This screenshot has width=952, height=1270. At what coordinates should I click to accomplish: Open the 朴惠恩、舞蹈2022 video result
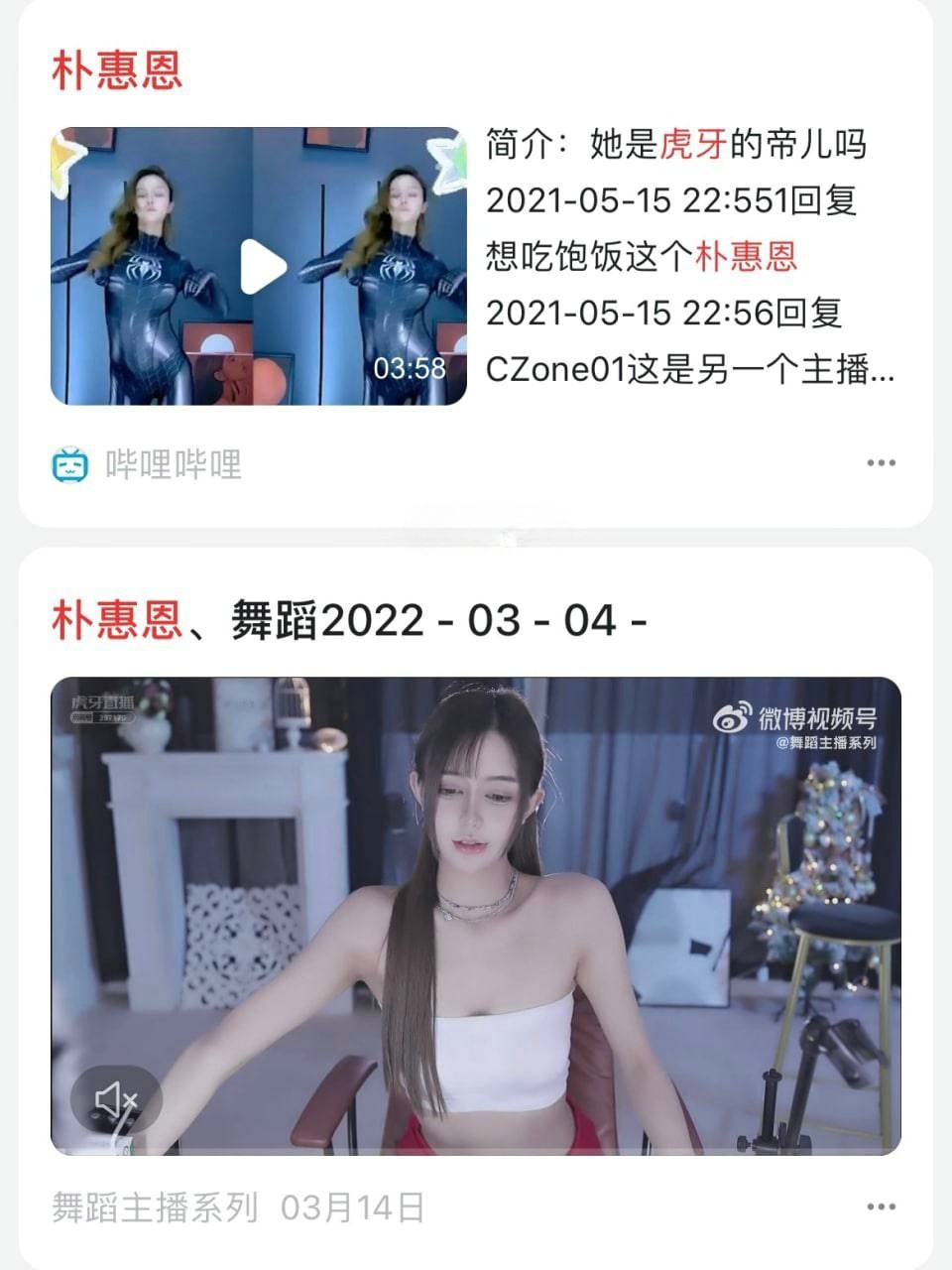coord(476,915)
